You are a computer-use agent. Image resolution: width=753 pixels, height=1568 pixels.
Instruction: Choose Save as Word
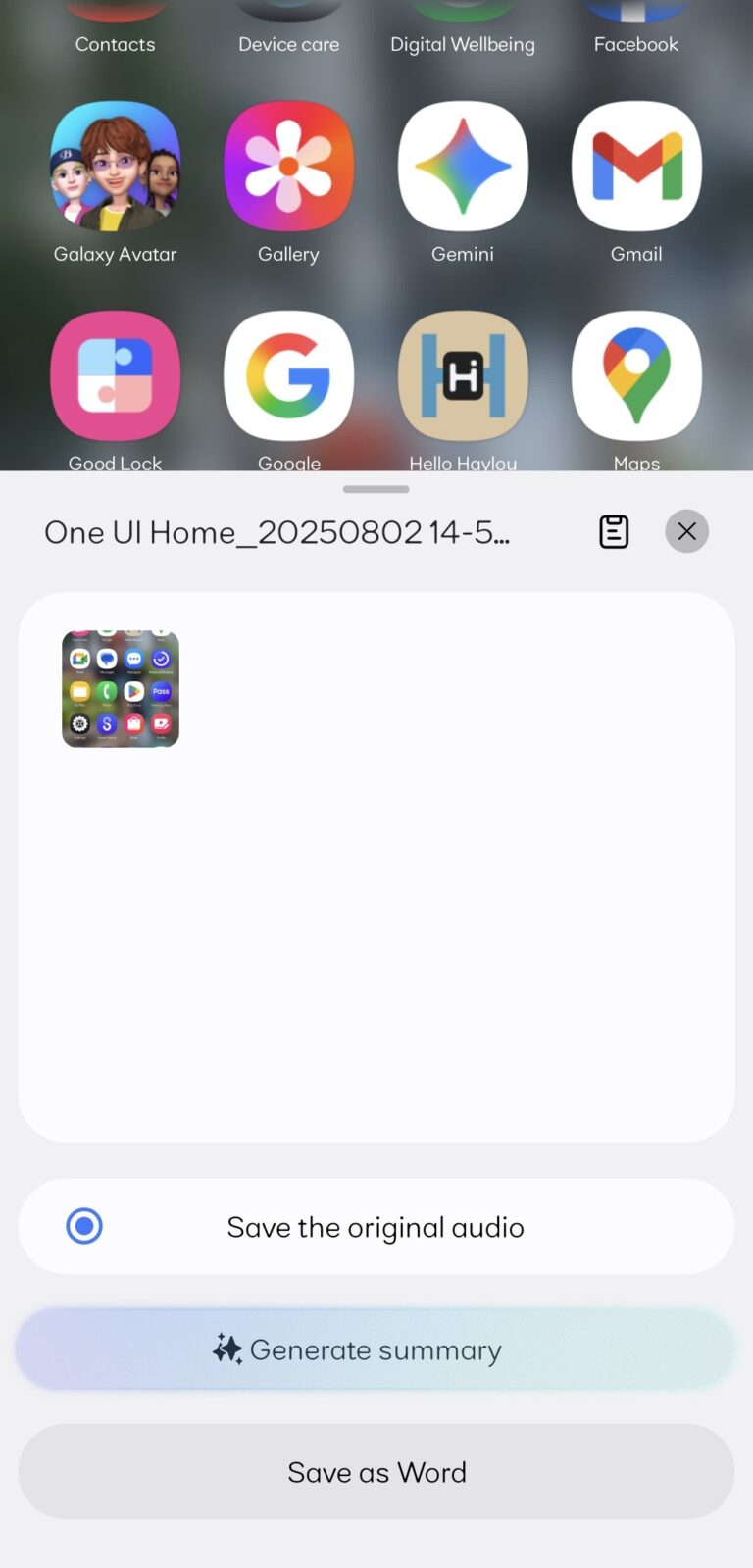(376, 1472)
